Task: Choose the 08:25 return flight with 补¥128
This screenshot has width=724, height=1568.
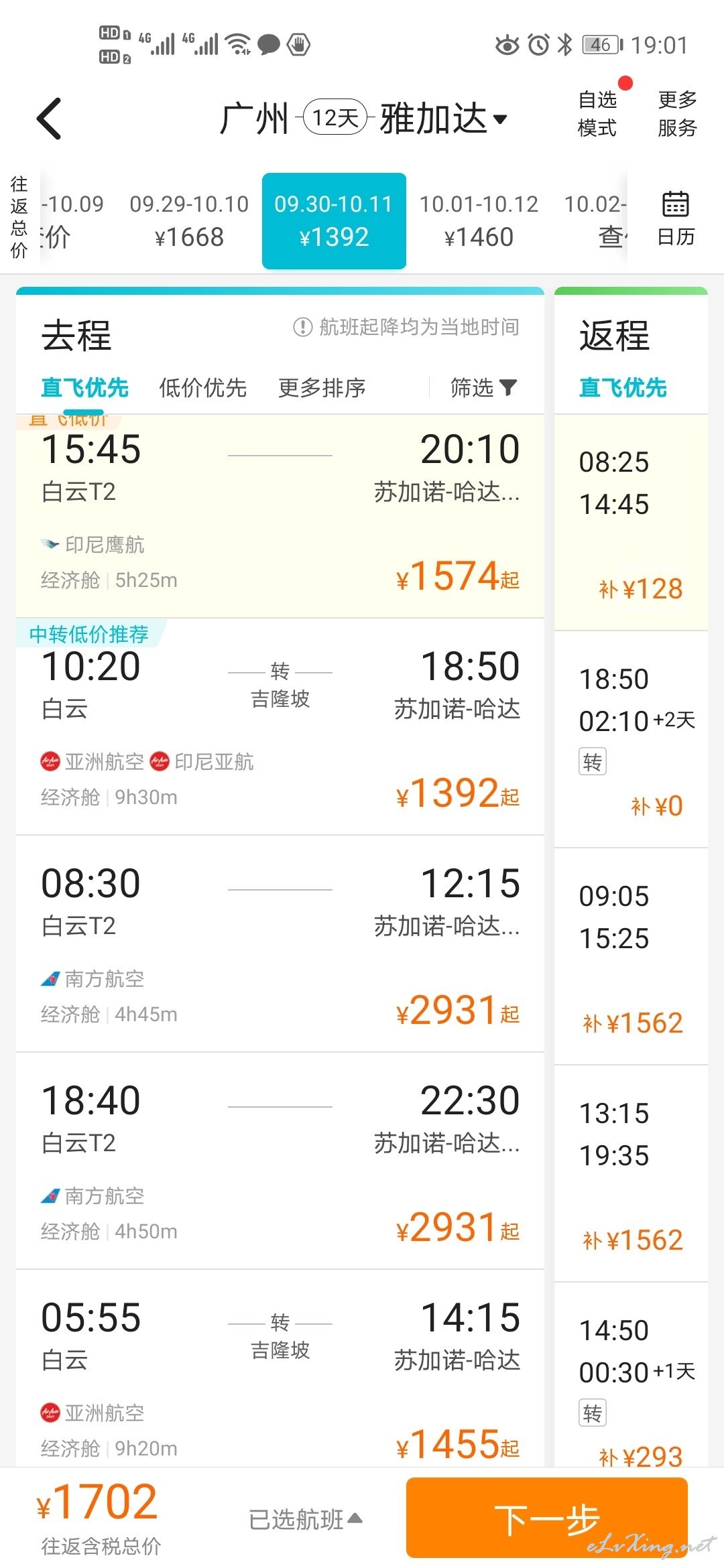Action: tap(631, 523)
